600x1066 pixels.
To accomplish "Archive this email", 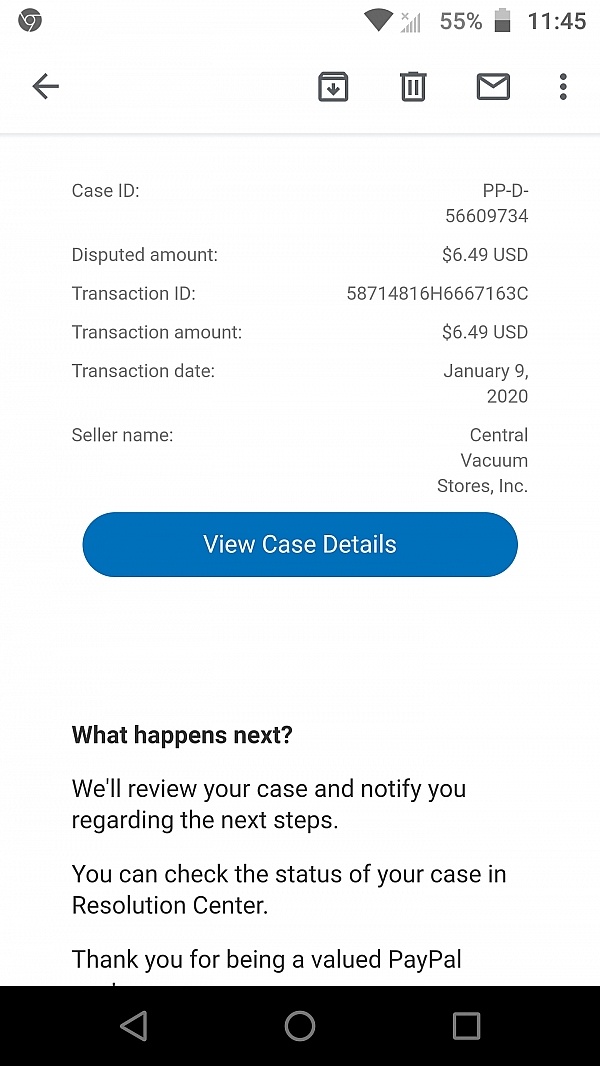I will click(x=333, y=86).
